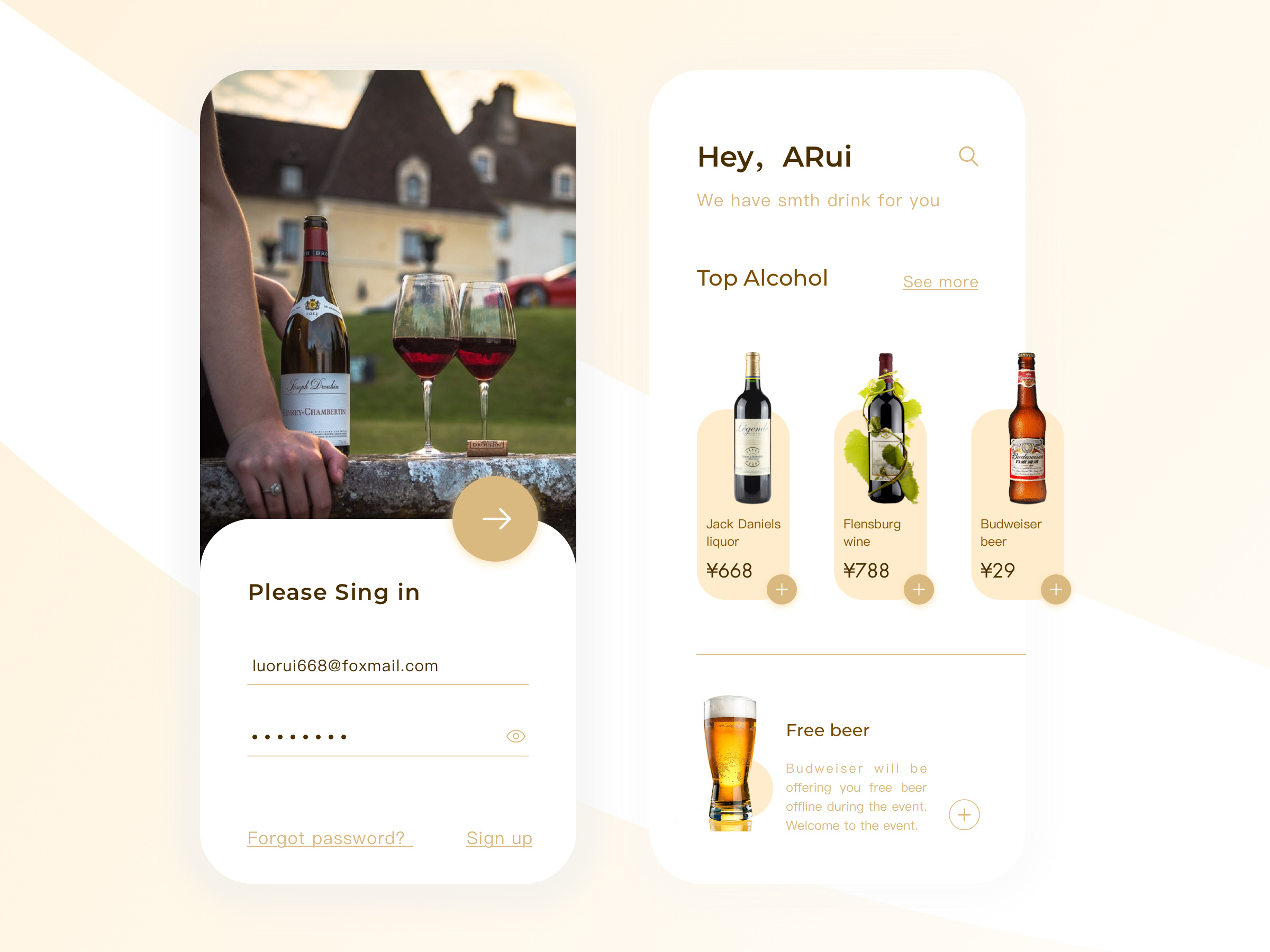Add Budweiser beer with its plus button
Viewport: 1270px width, 952px height.
1055,589
